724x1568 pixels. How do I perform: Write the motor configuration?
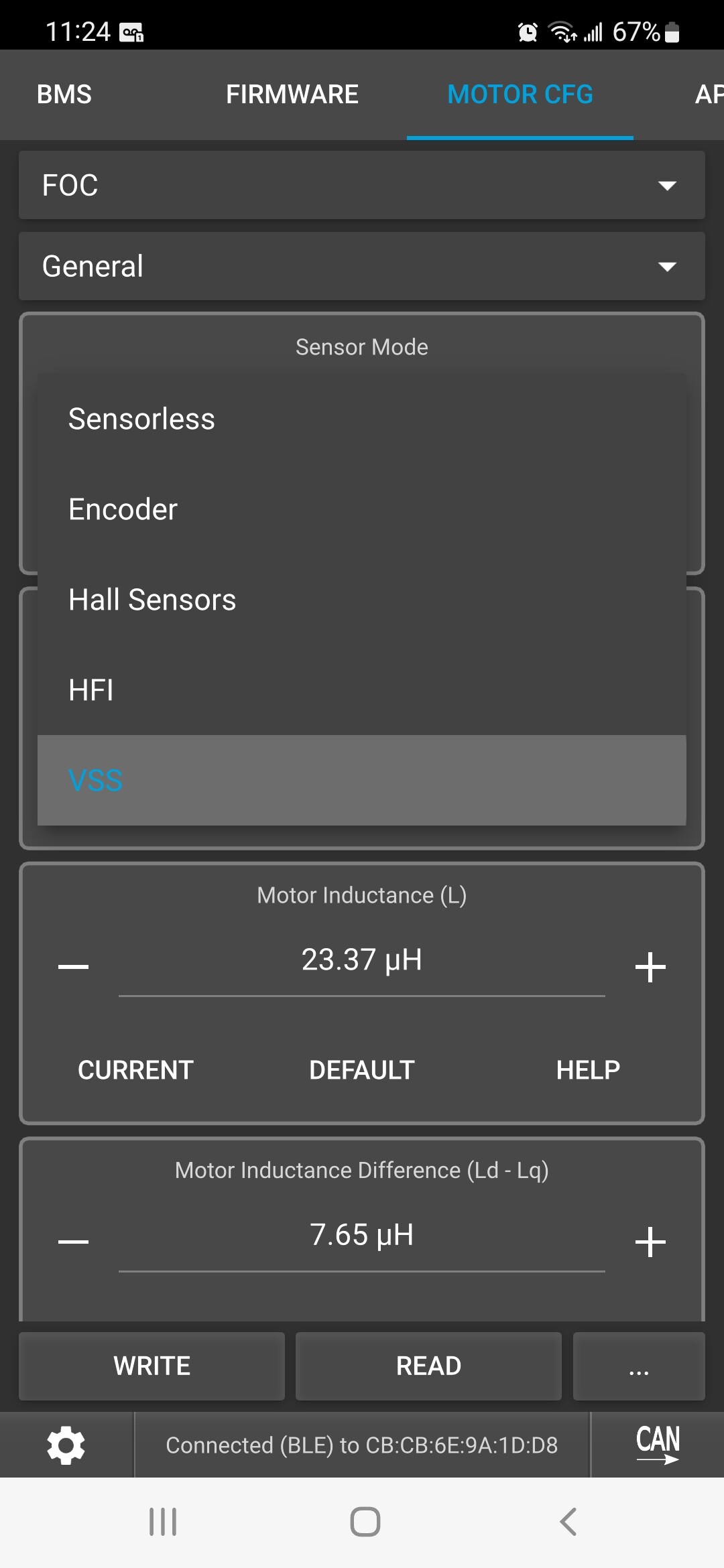[152, 1366]
